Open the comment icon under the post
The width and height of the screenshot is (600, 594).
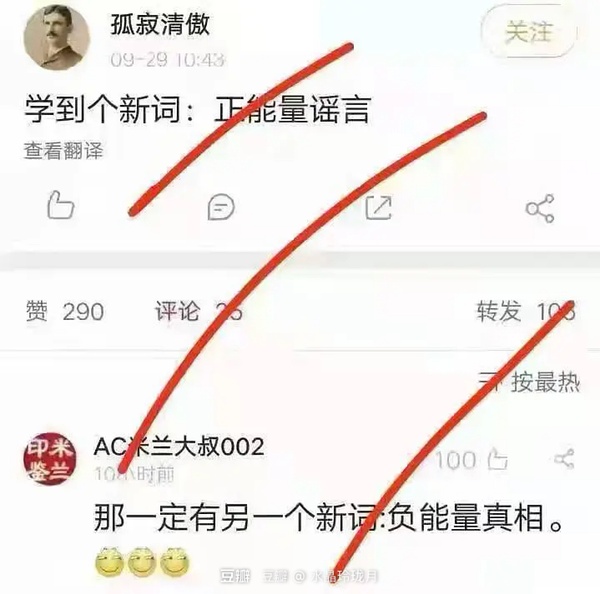(x=221, y=207)
